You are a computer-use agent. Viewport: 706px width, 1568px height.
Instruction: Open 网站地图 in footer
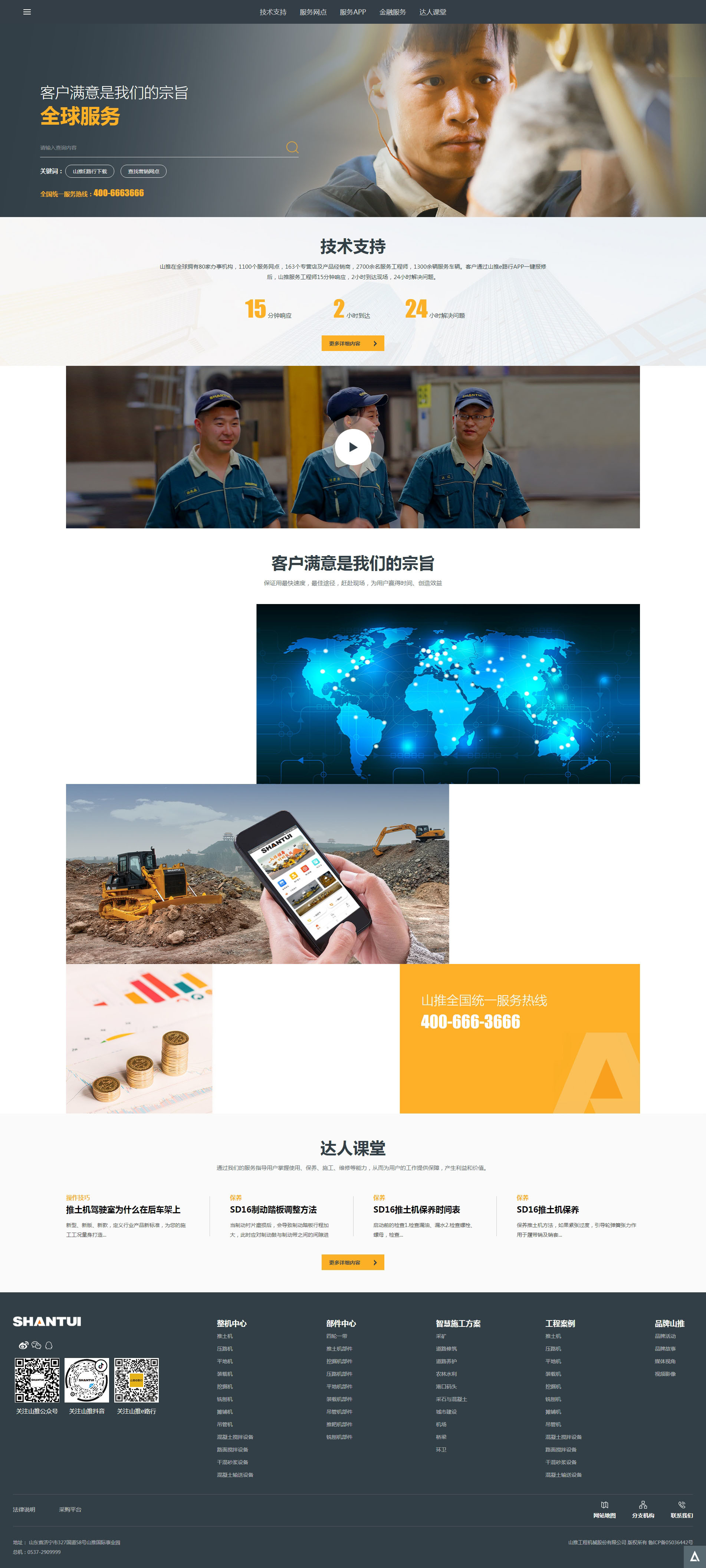pyautogui.click(x=604, y=1510)
